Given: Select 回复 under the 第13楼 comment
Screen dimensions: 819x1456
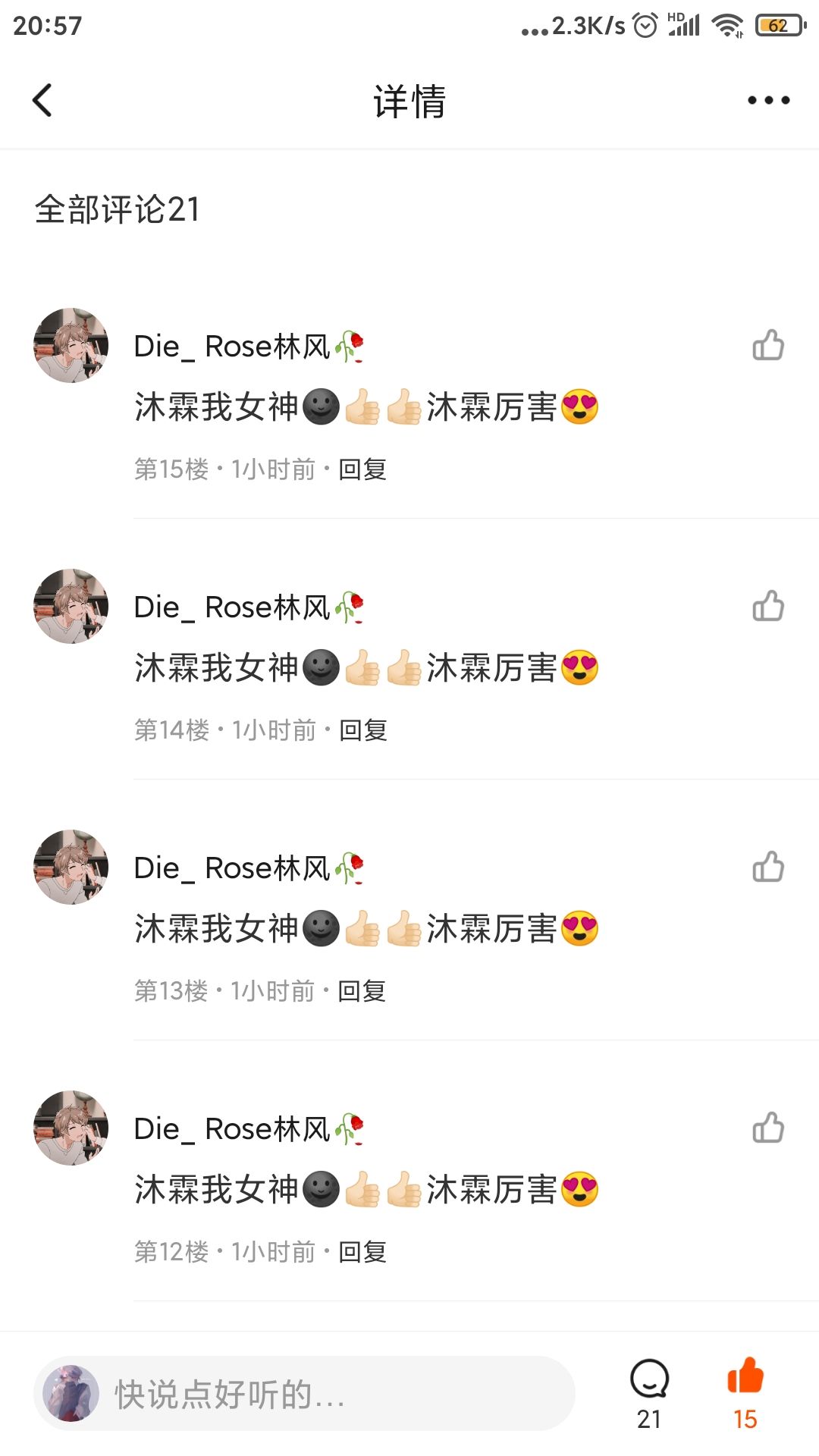Looking at the screenshot, I should pyautogui.click(x=362, y=991).
